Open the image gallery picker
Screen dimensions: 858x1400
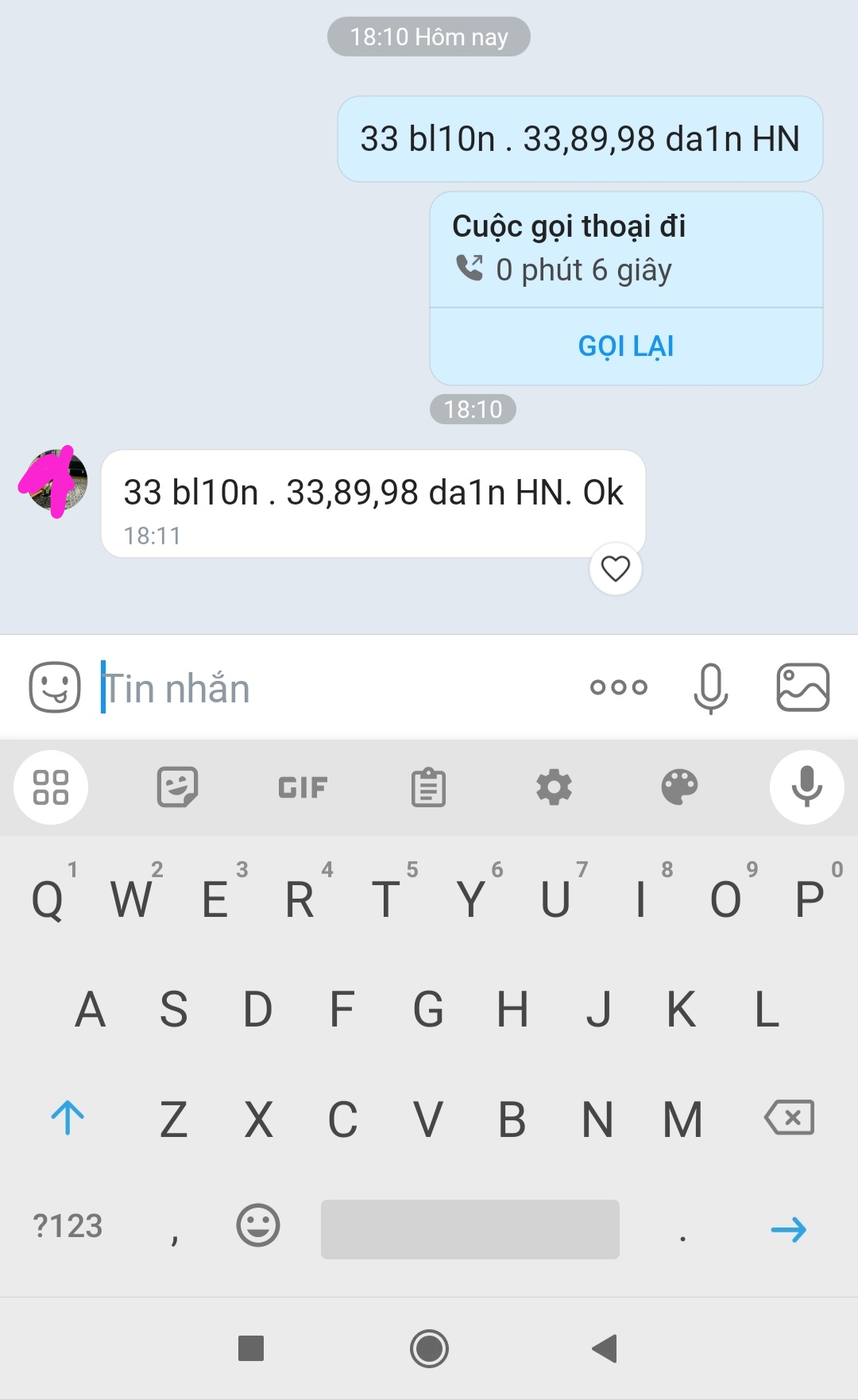pos(803,687)
